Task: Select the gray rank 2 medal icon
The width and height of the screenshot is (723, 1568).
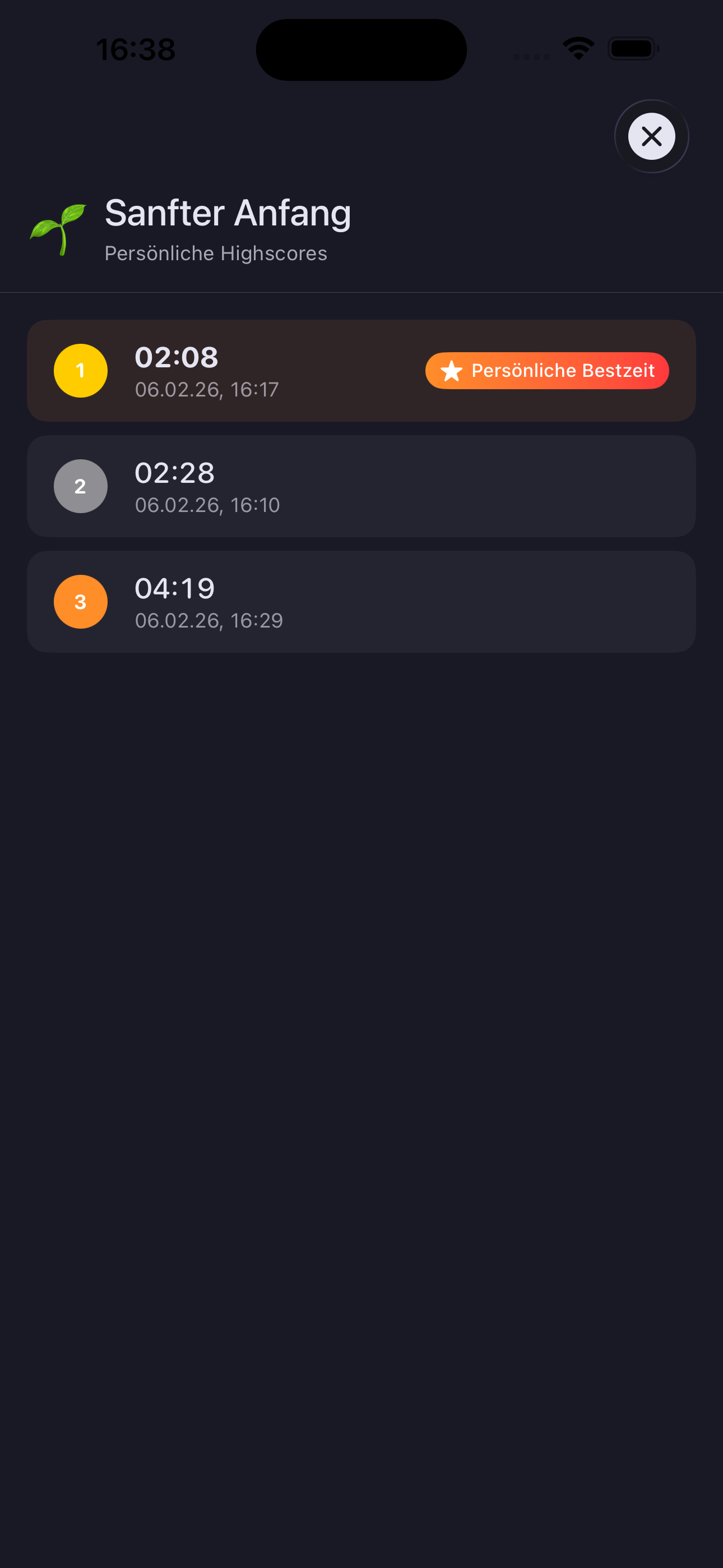Action: [80, 486]
